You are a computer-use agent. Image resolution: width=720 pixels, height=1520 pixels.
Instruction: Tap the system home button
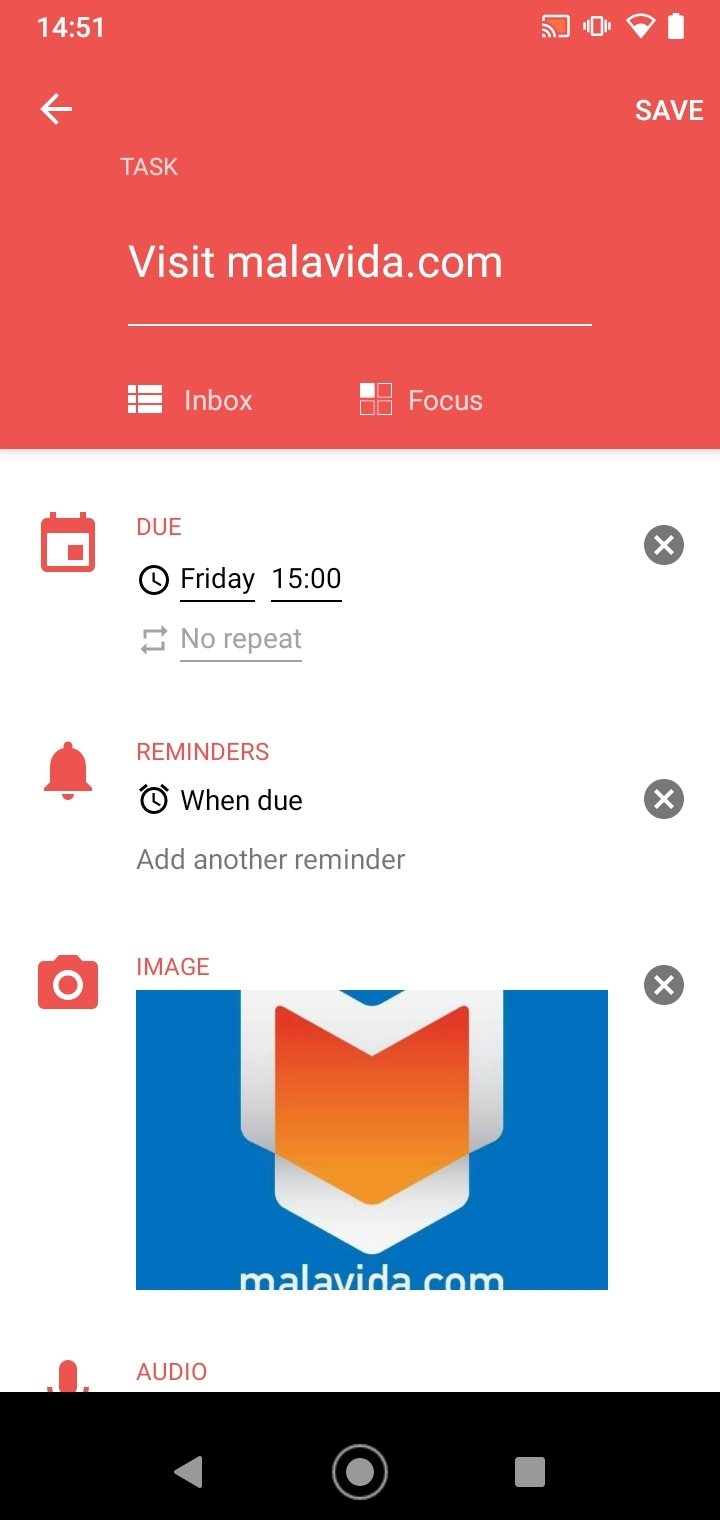[x=360, y=1471]
